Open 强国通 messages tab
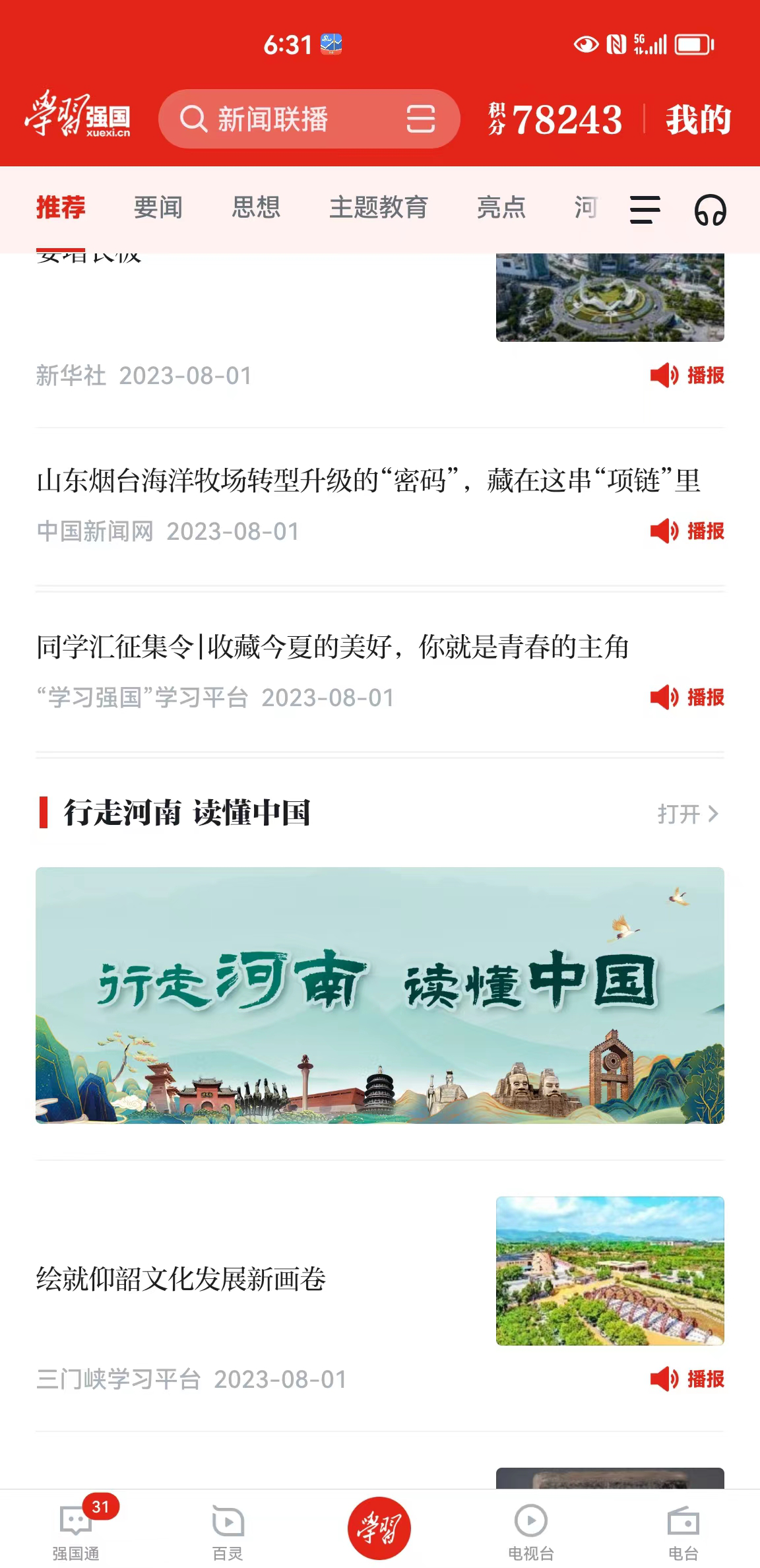This screenshot has width=760, height=1568. [x=76, y=1531]
